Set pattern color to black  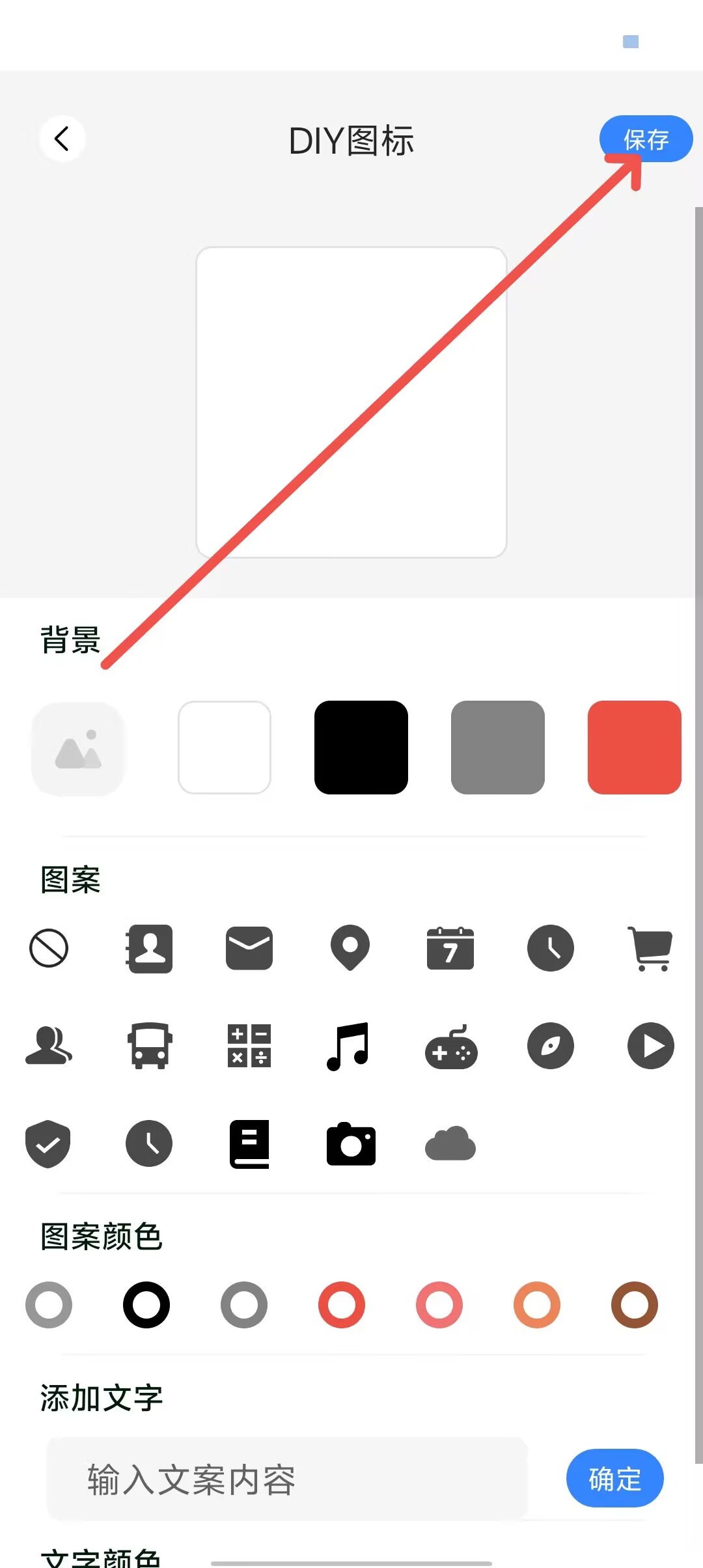point(146,1305)
